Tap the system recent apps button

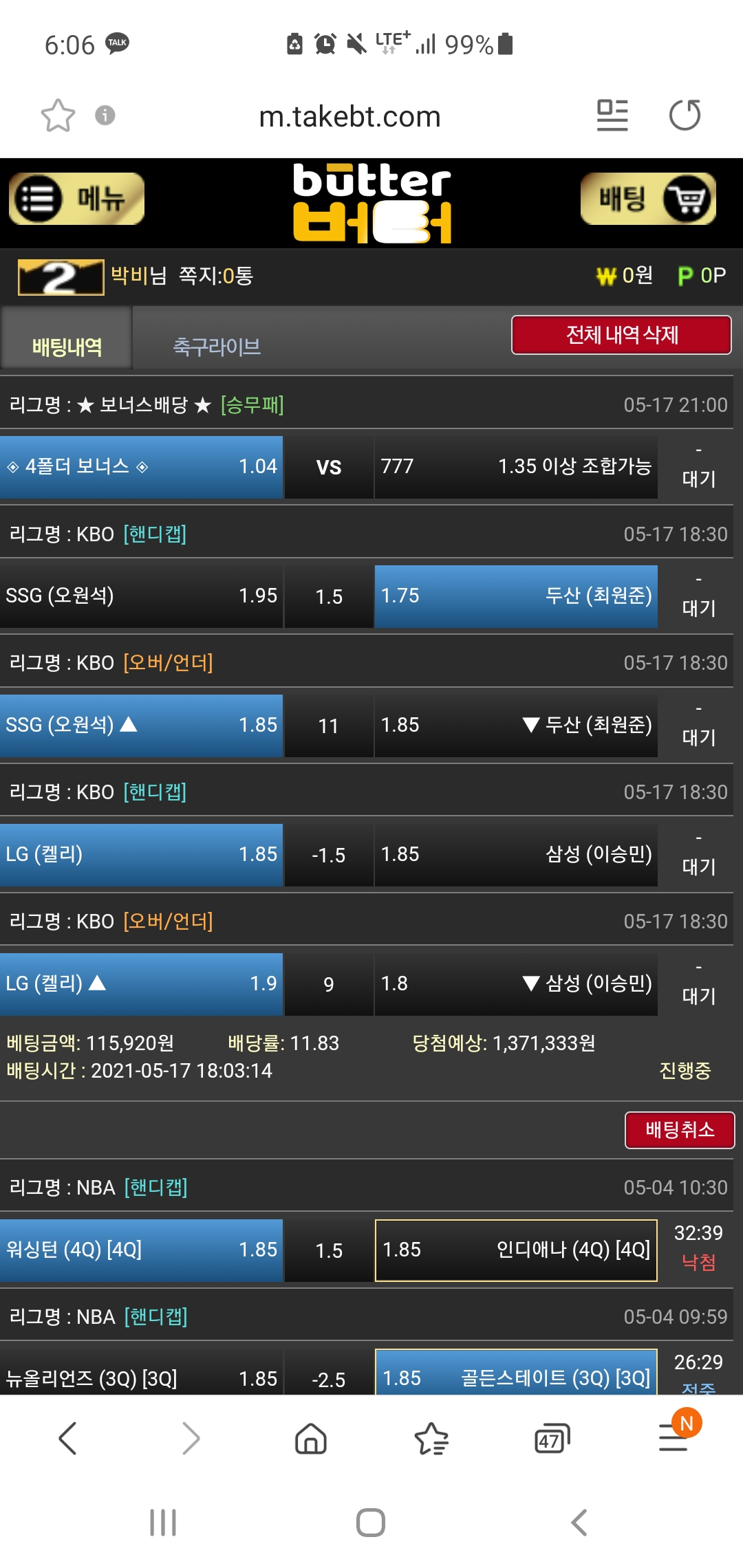[x=163, y=1523]
